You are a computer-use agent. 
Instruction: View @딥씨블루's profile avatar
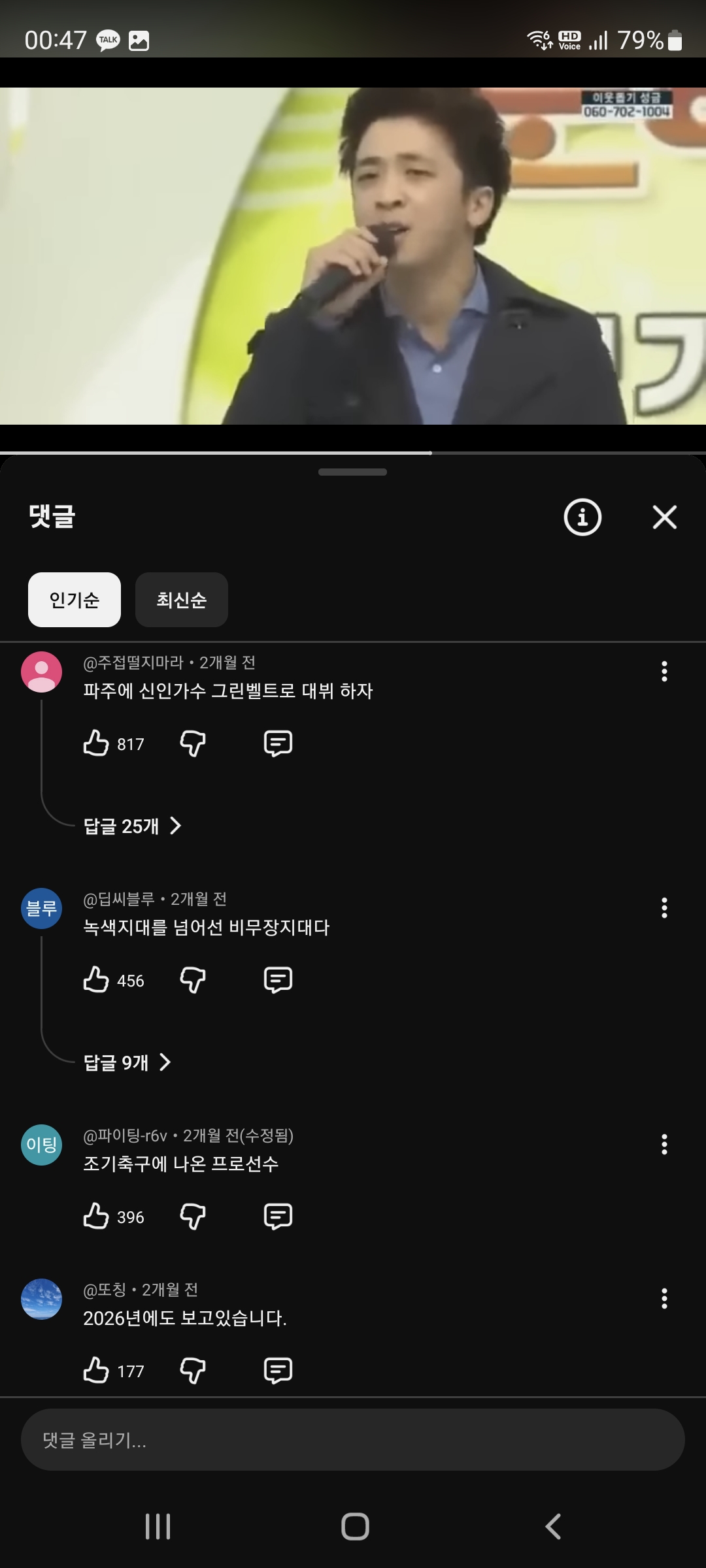(x=41, y=908)
